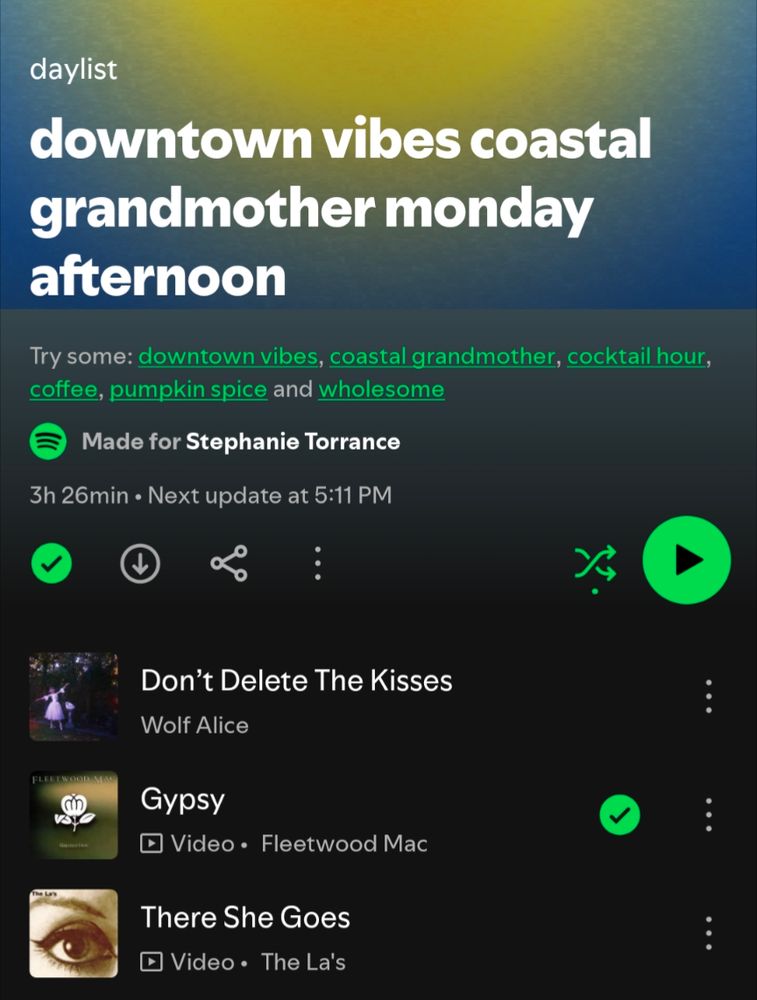Open the coastal grandmother link
The width and height of the screenshot is (757, 1000).
tap(443, 357)
